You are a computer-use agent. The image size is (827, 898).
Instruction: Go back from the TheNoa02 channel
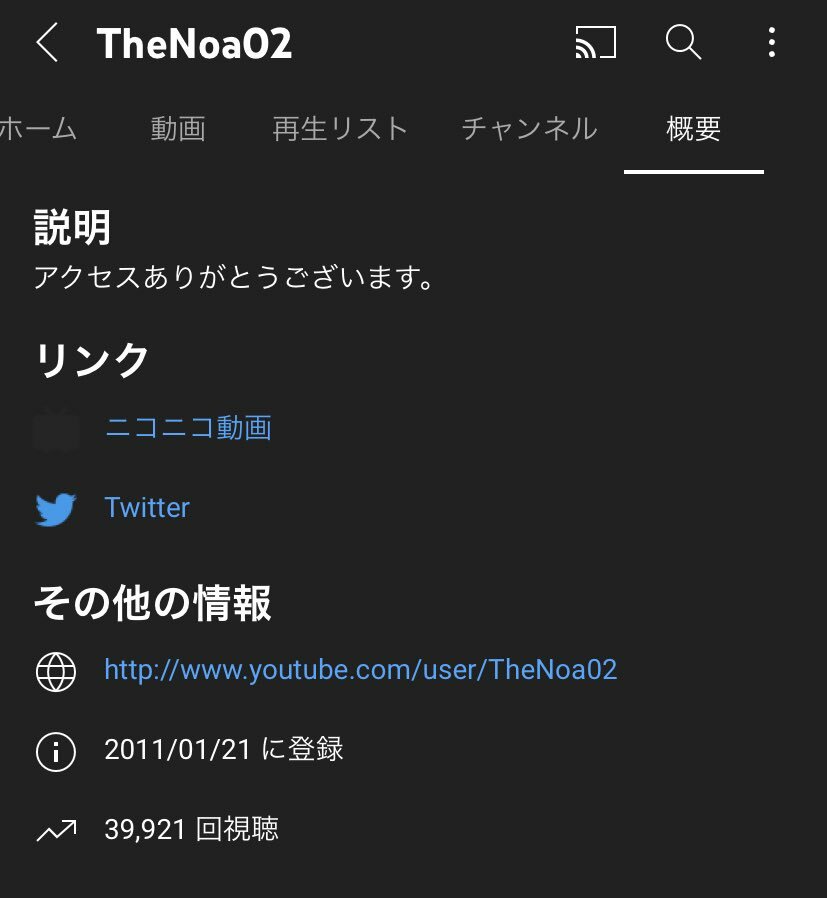coord(46,43)
